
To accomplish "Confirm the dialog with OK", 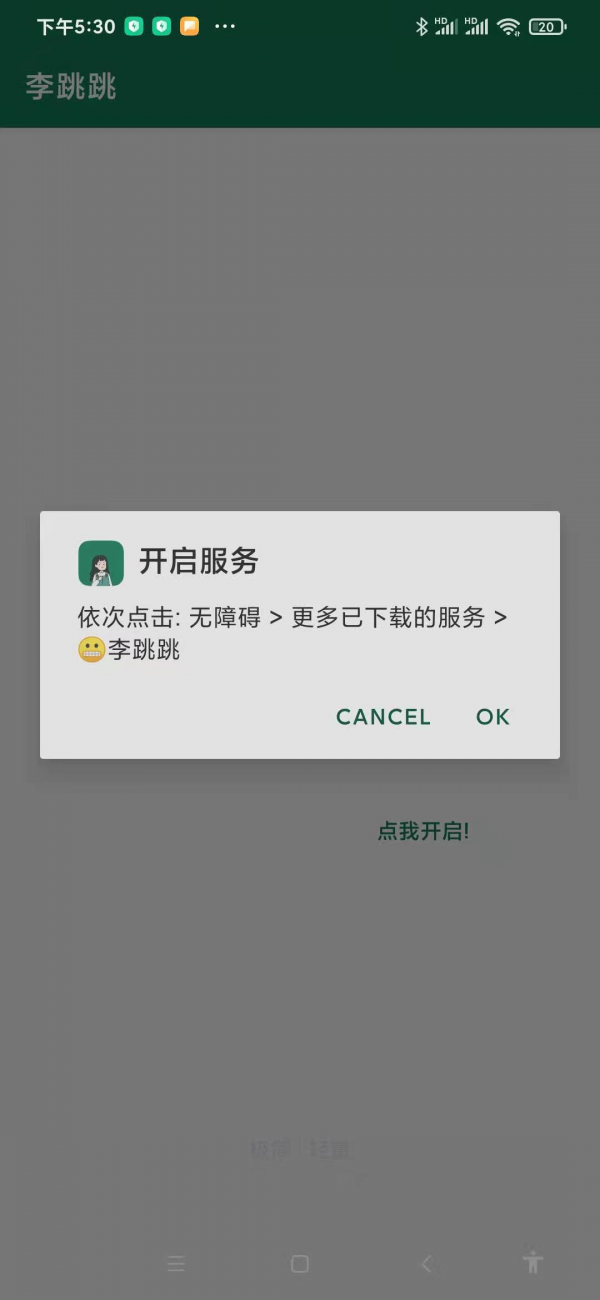I will click(x=492, y=717).
